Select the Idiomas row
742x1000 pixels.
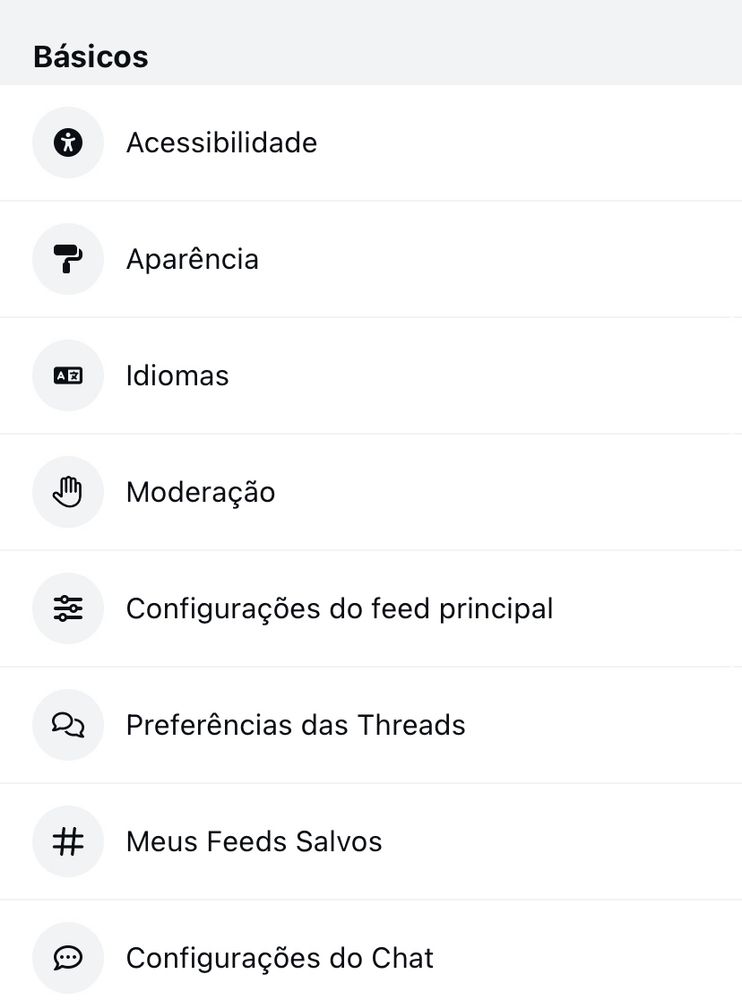178,376
